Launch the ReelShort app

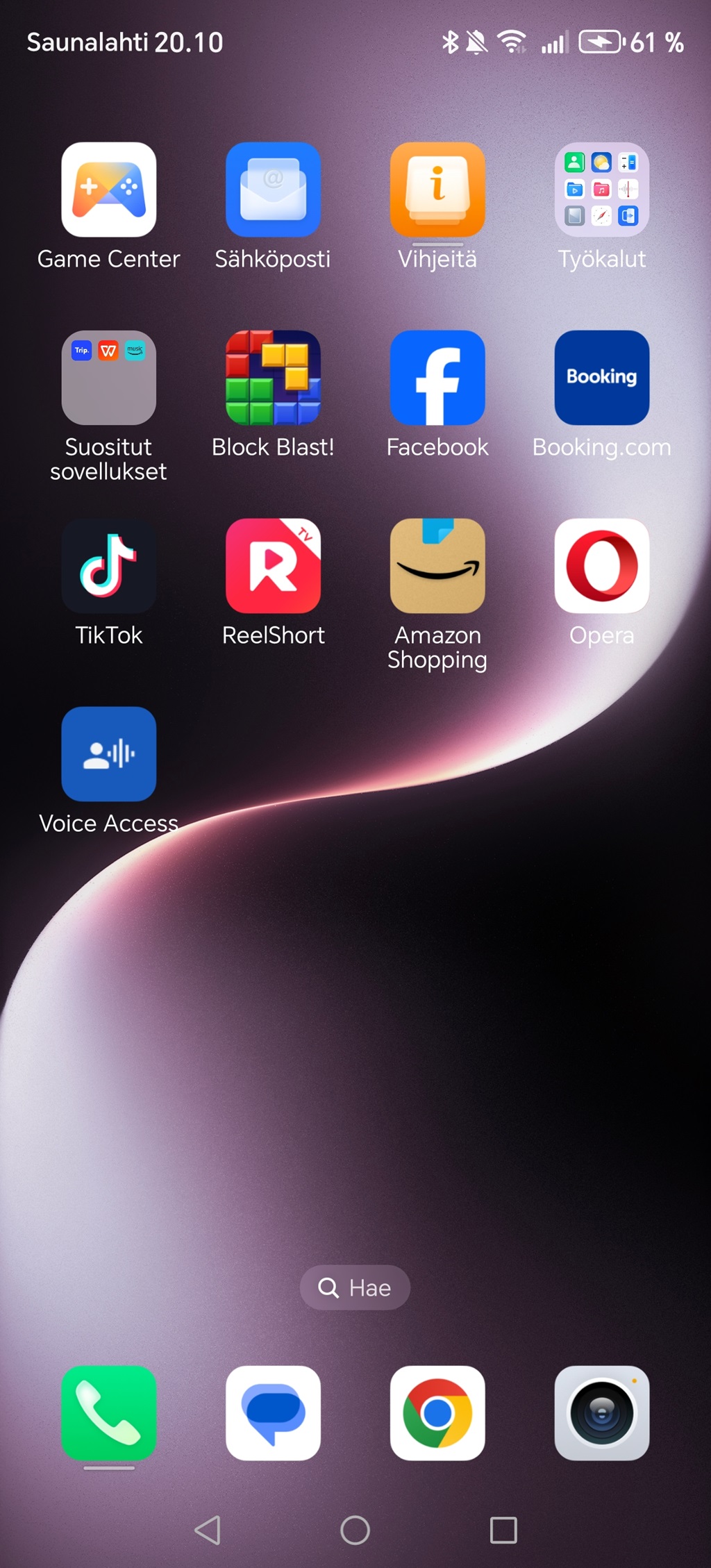point(273,566)
